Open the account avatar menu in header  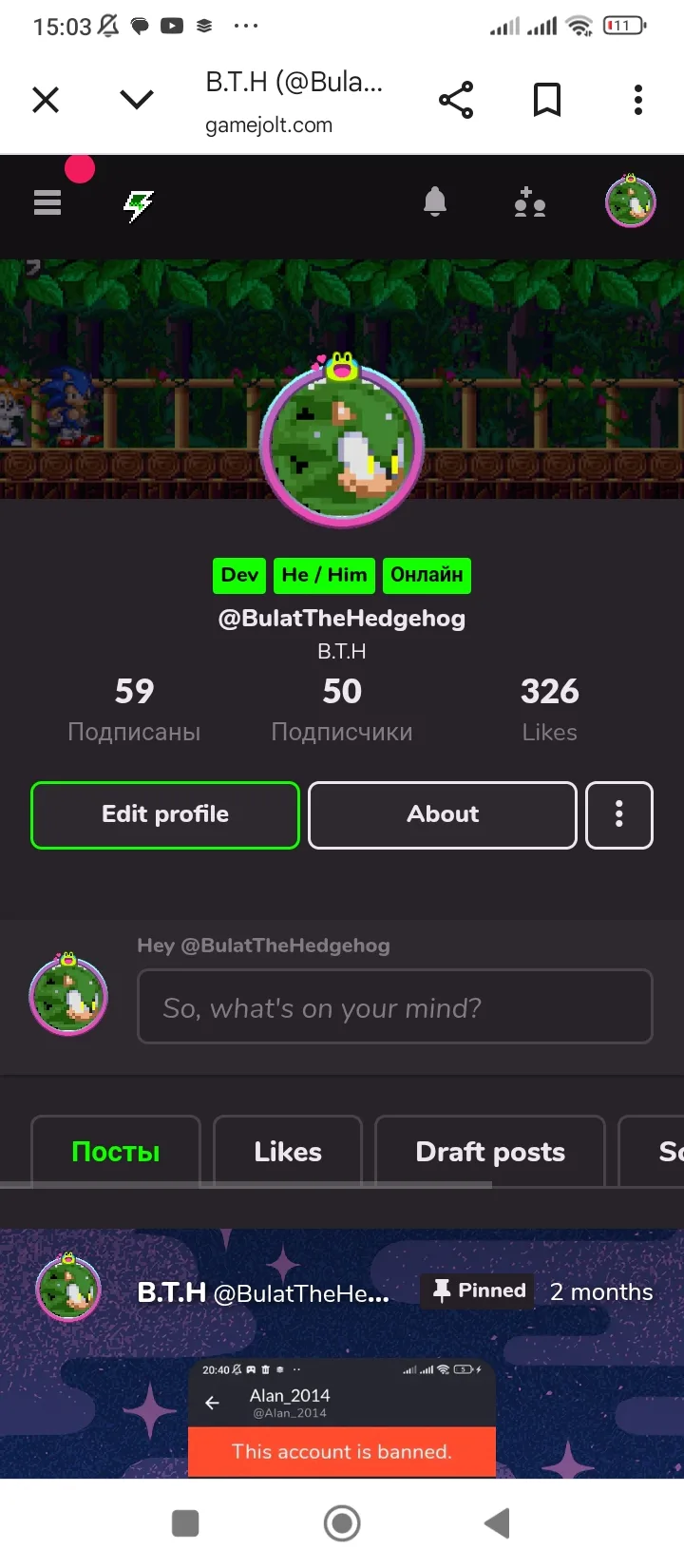631,201
